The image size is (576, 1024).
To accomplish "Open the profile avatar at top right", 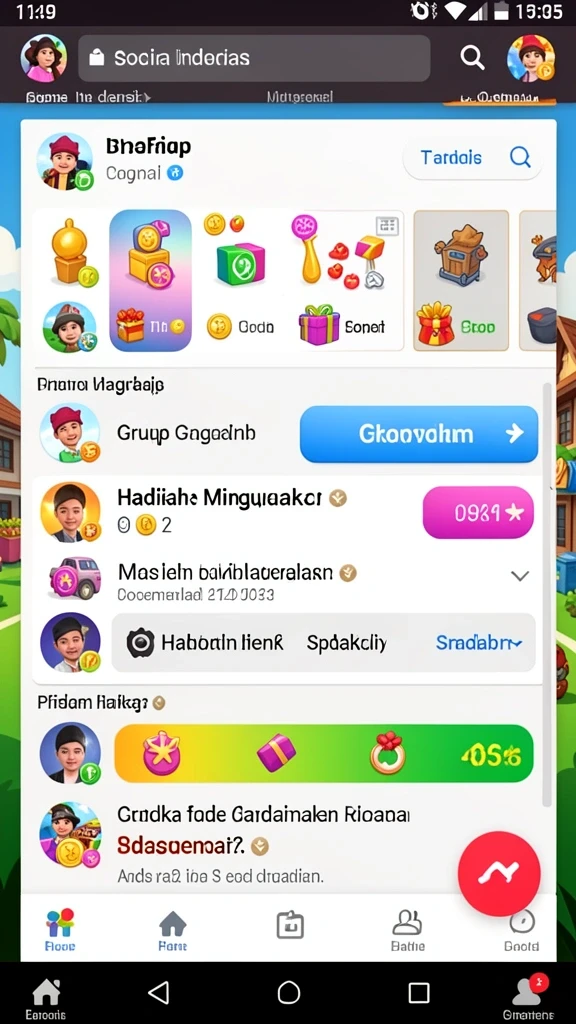I will click(531, 58).
